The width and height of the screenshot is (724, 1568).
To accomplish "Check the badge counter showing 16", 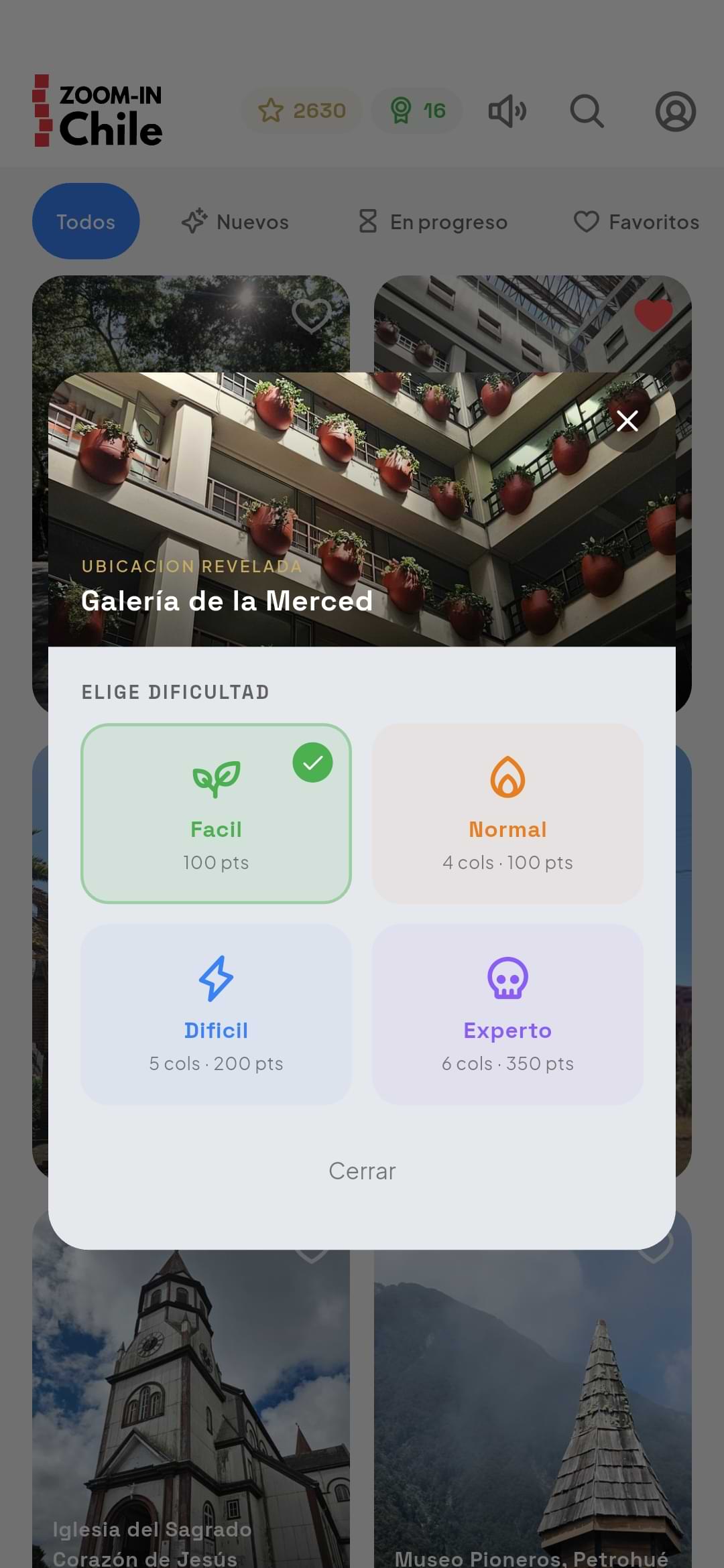I will pos(417,111).
